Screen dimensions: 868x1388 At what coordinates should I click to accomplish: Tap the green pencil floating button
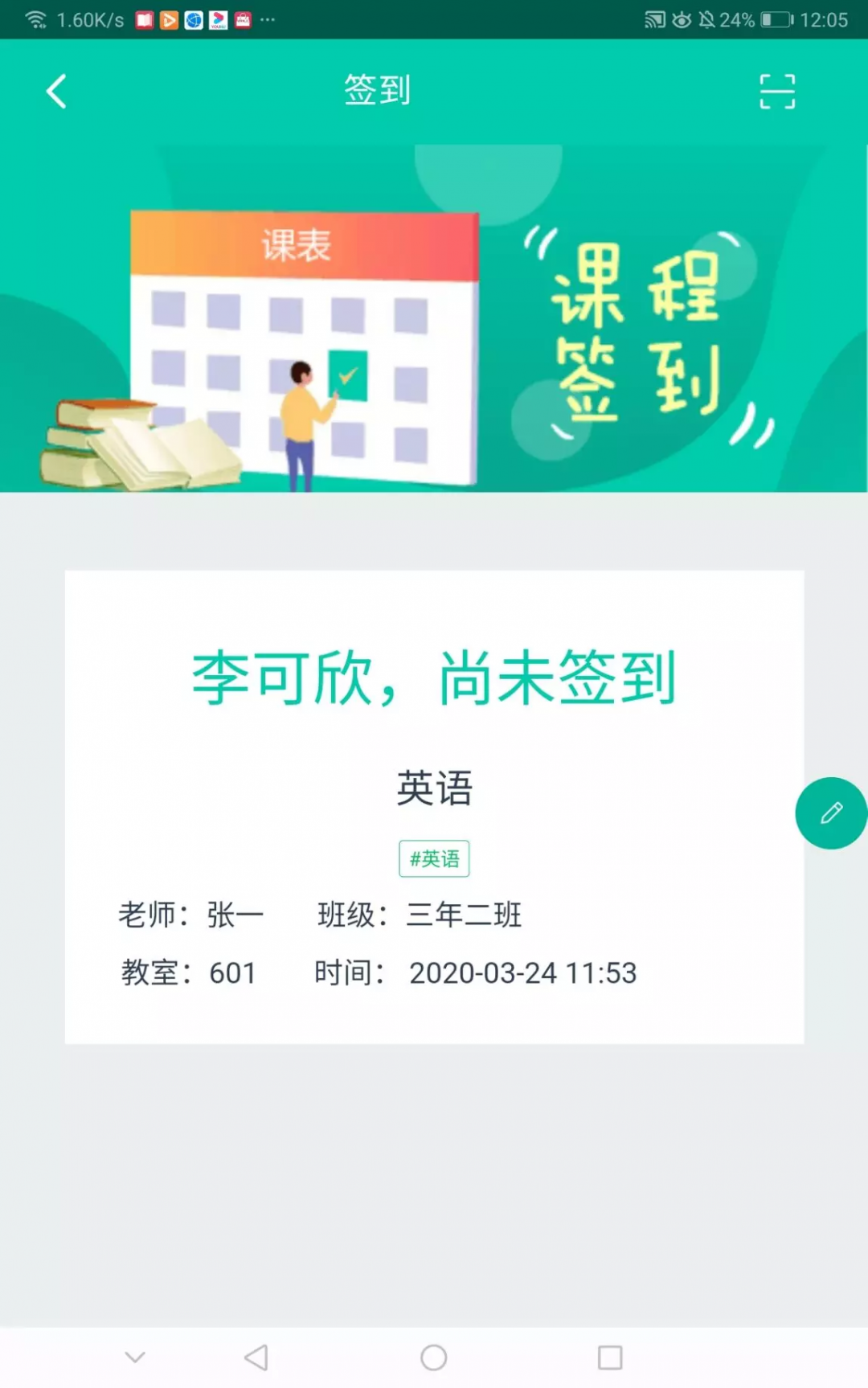coord(831,813)
